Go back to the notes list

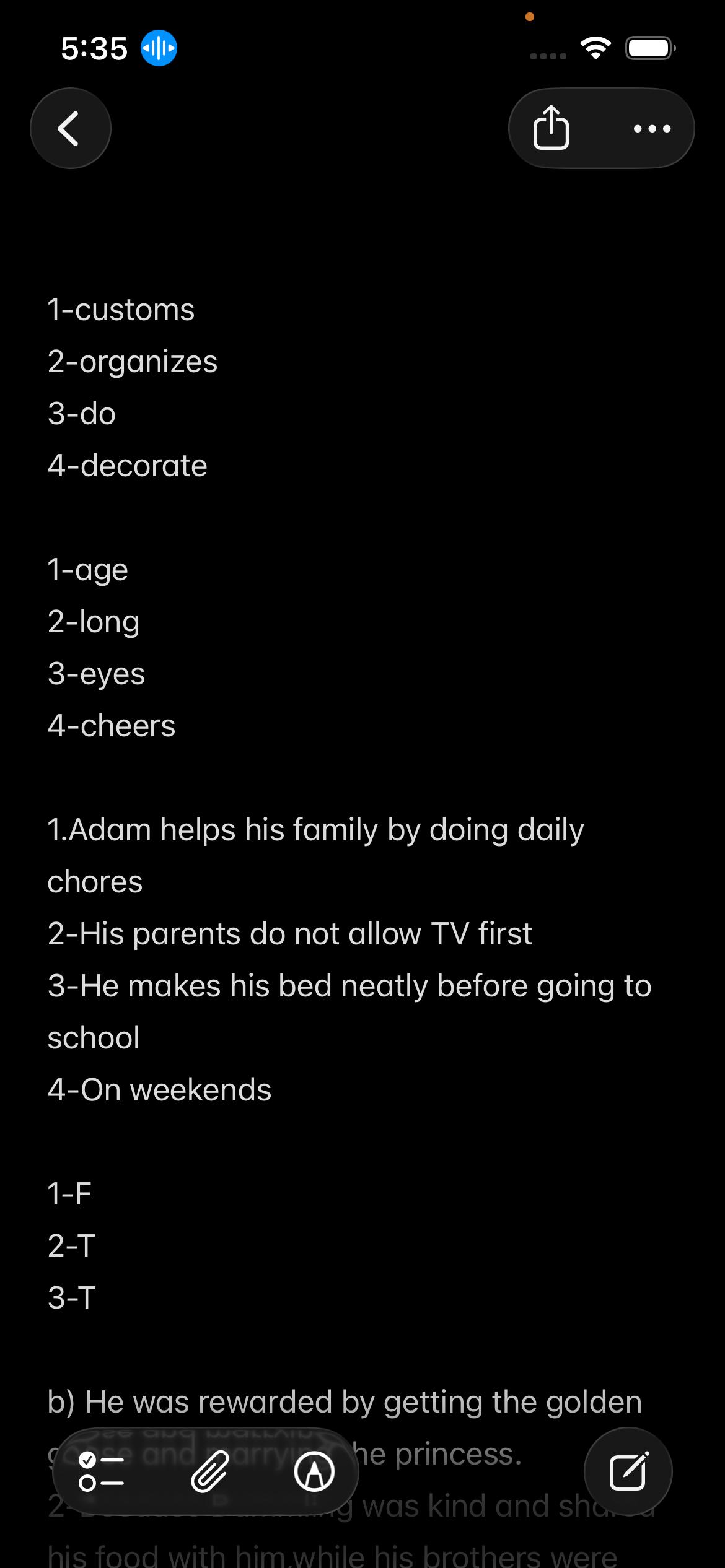70,128
